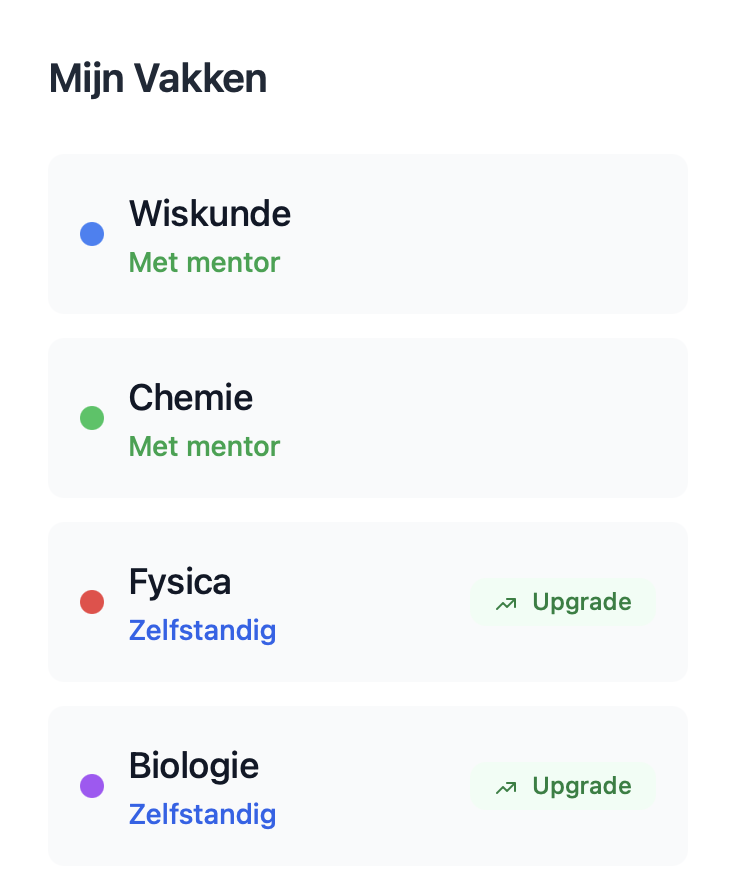The image size is (744, 884).
Task: Click Upgrade for Biologie
Action: 564,786
